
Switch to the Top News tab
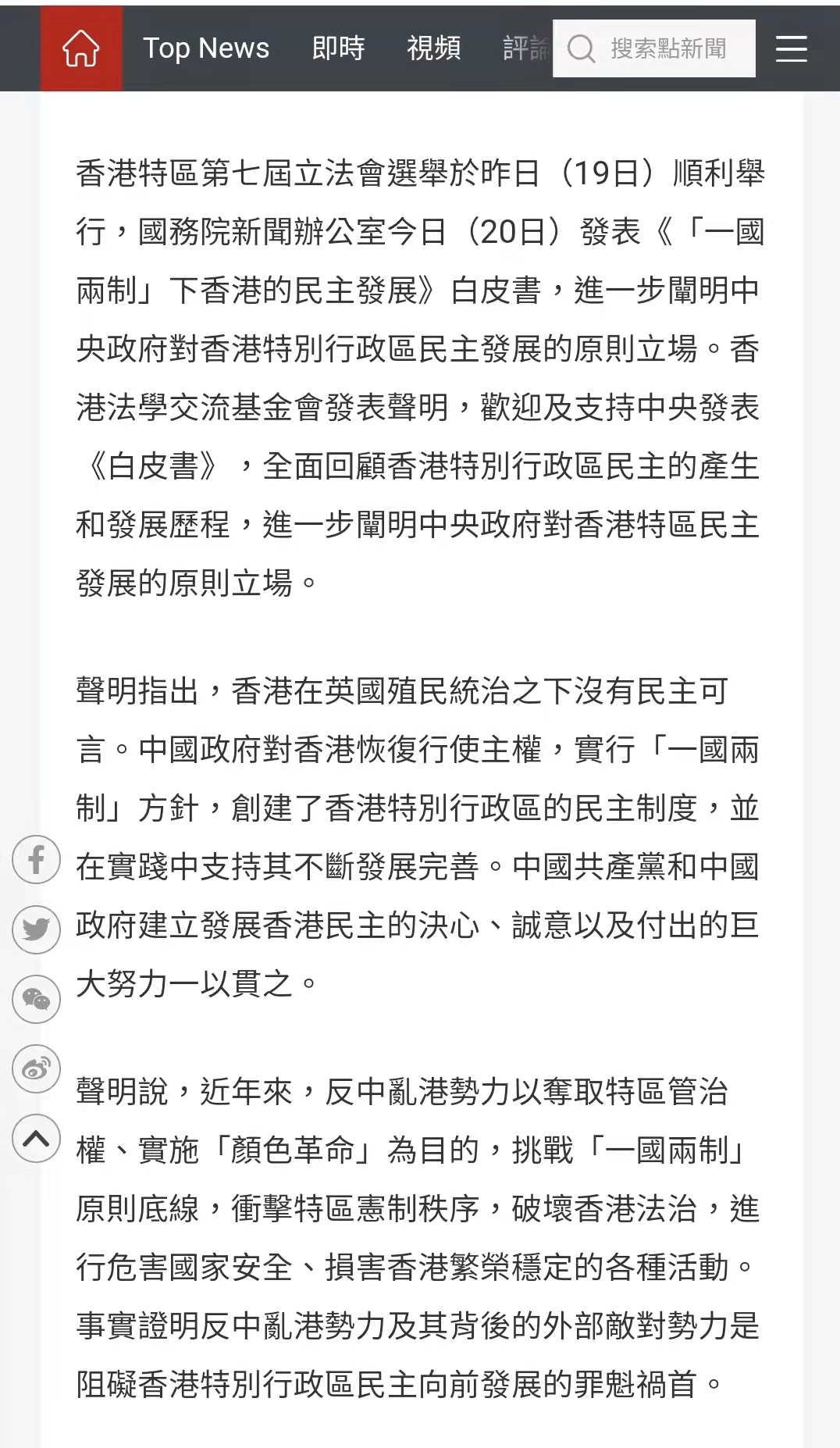[206, 48]
